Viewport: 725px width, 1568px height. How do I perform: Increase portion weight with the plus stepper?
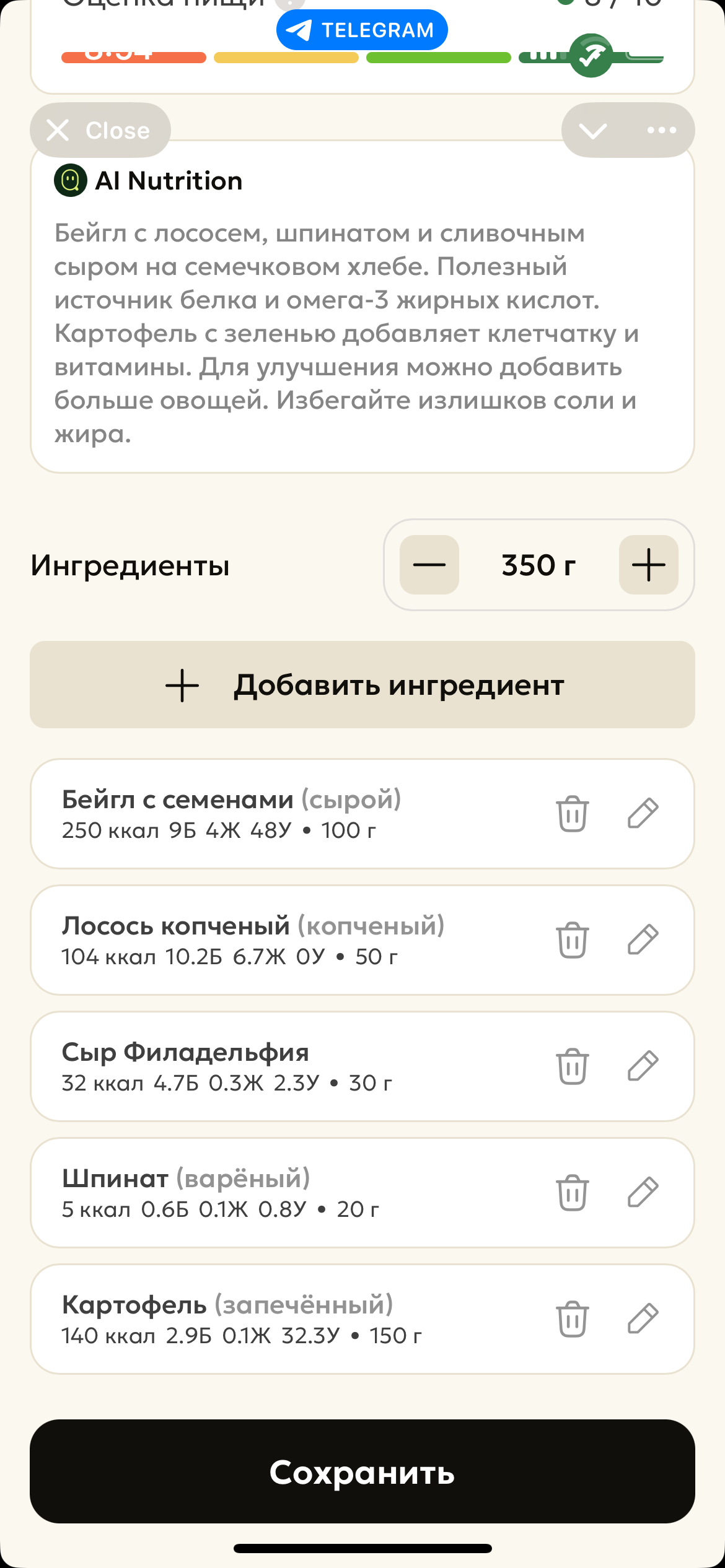click(x=648, y=564)
